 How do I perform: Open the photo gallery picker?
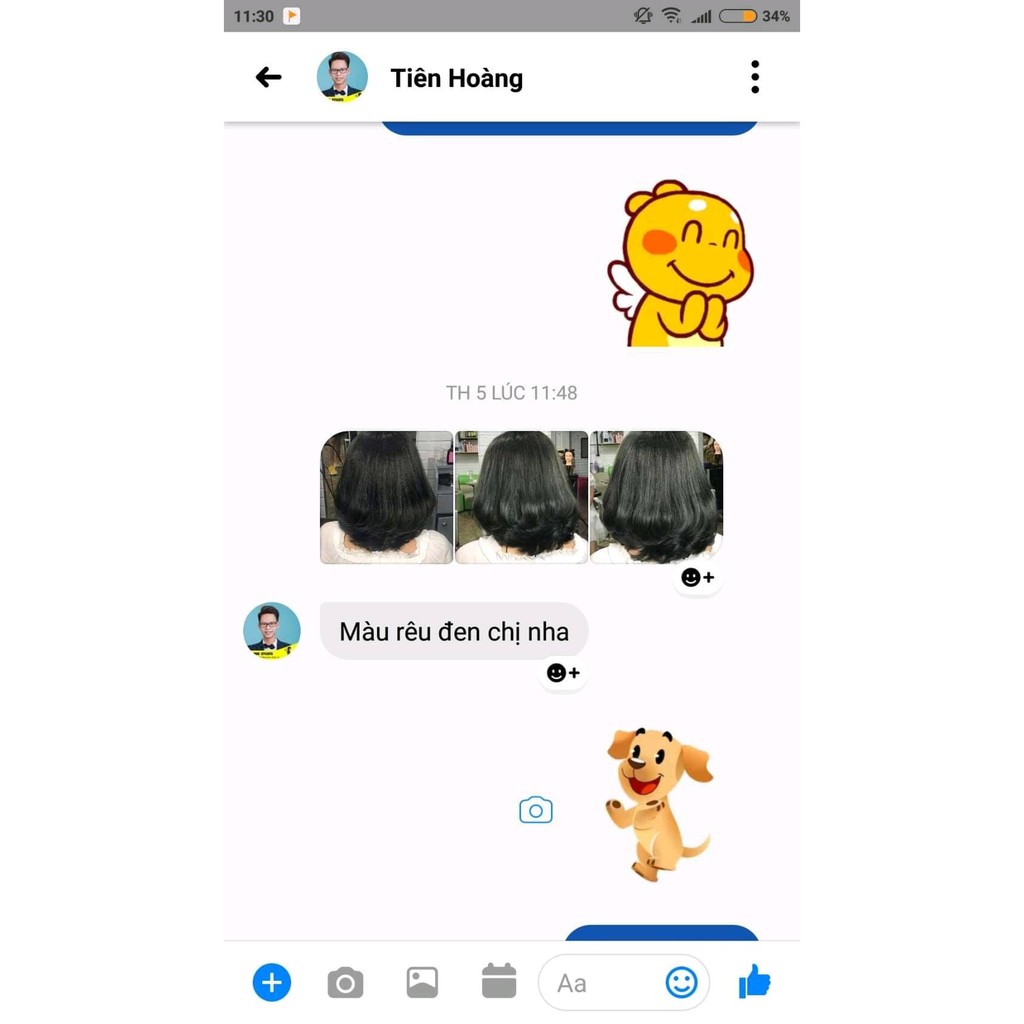[x=422, y=982]
